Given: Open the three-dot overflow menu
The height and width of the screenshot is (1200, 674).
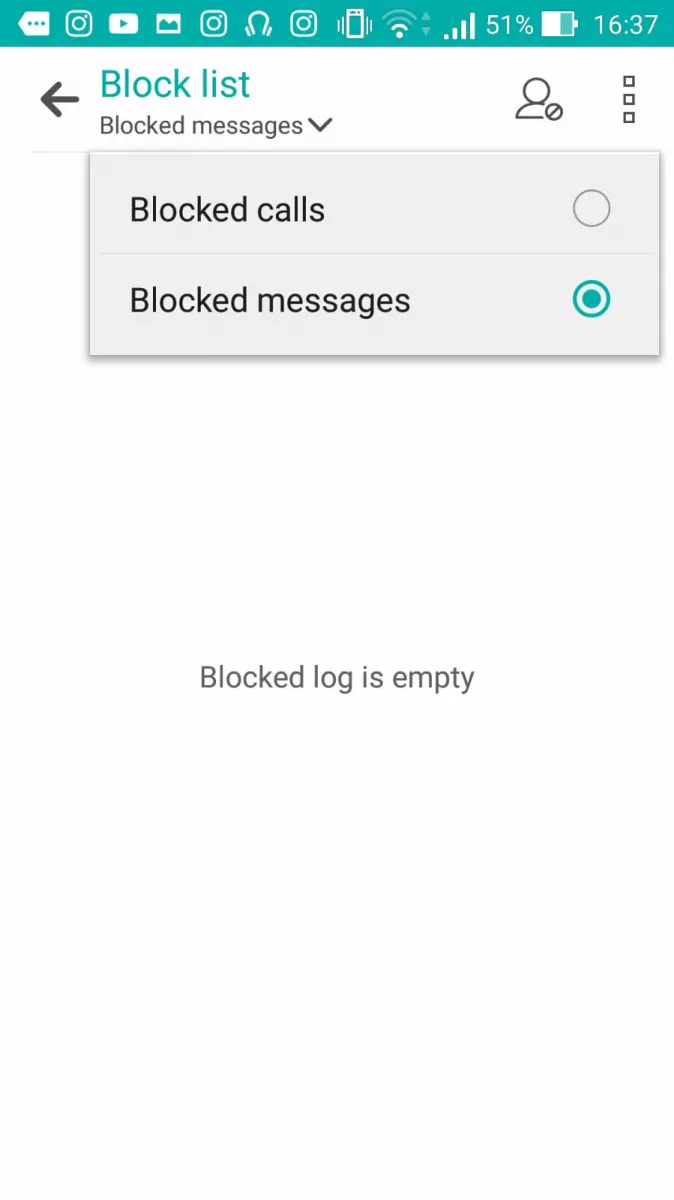Looking at the screenshot, I should (629, 99).
